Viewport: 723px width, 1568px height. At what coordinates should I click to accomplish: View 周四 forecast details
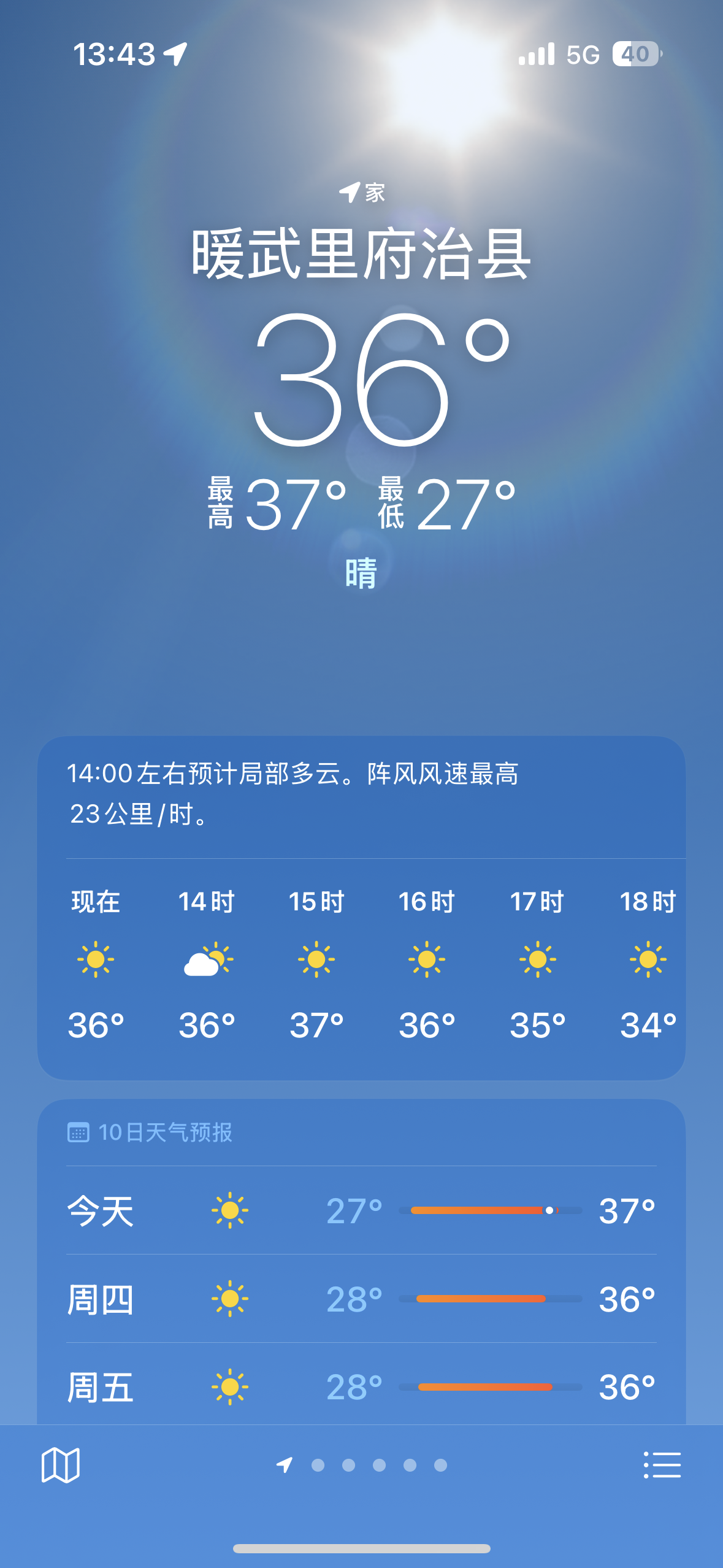tap(361, 1299)
